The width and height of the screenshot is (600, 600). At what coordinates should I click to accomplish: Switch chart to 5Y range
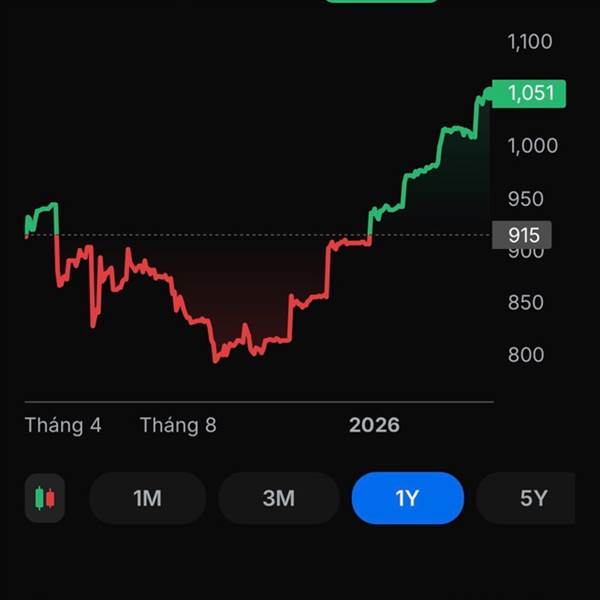click(526, 498)
